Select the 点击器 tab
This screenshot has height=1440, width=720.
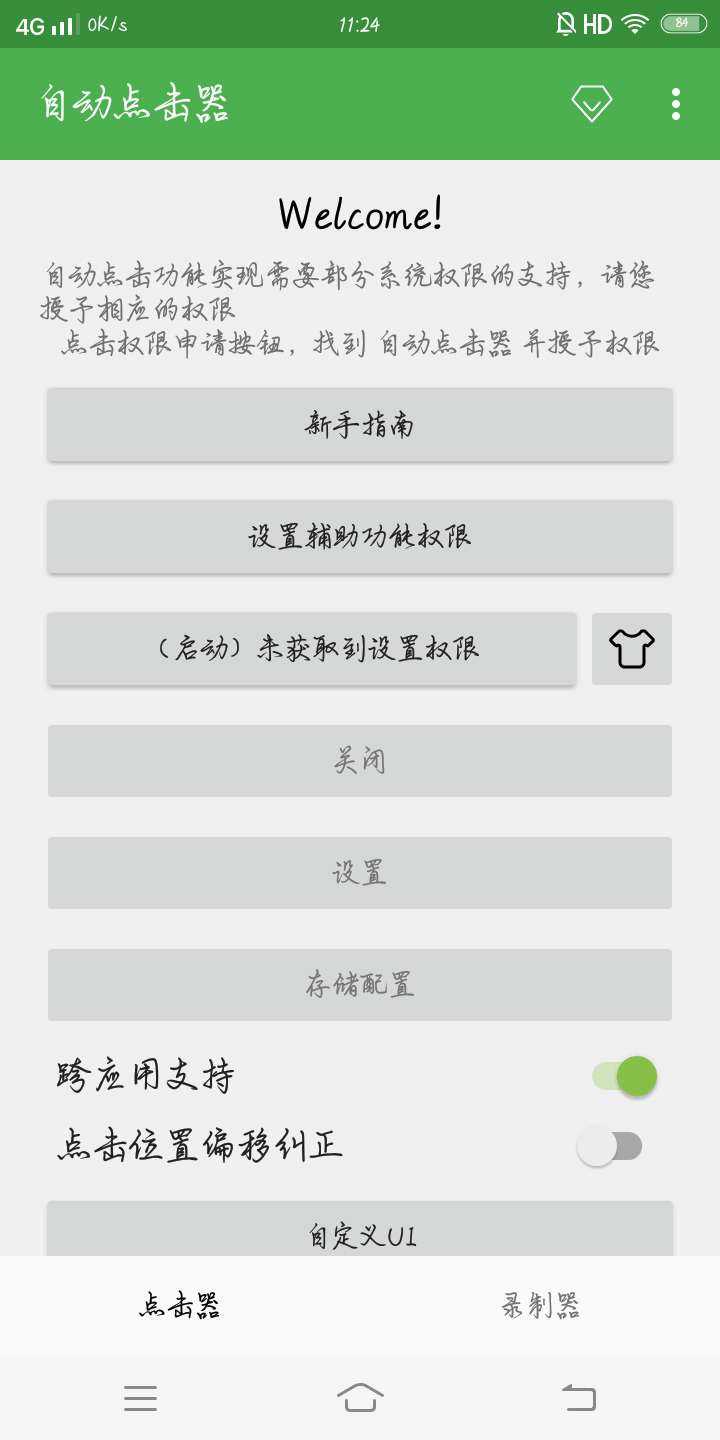(180, 1305)
